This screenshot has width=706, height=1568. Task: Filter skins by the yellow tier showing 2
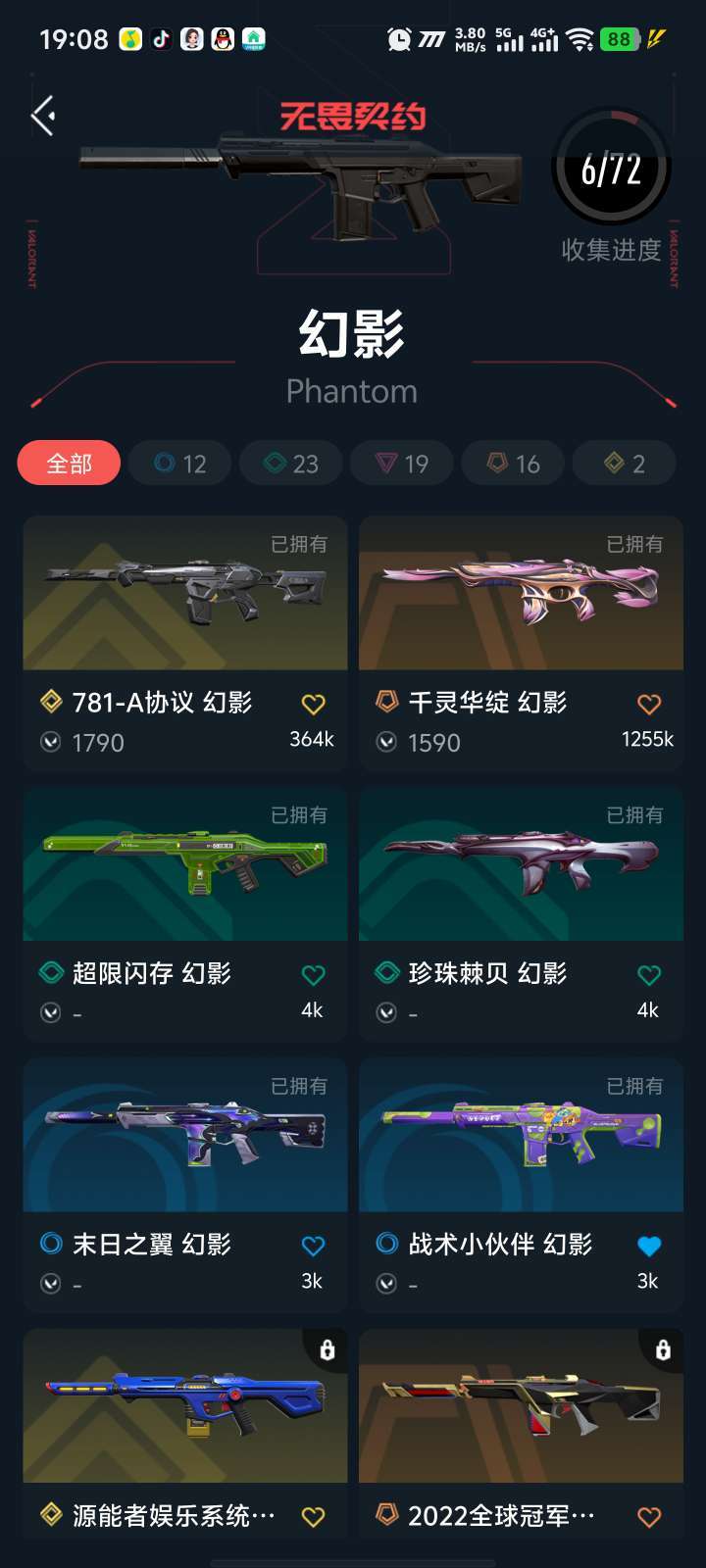[x=624, y=463]
